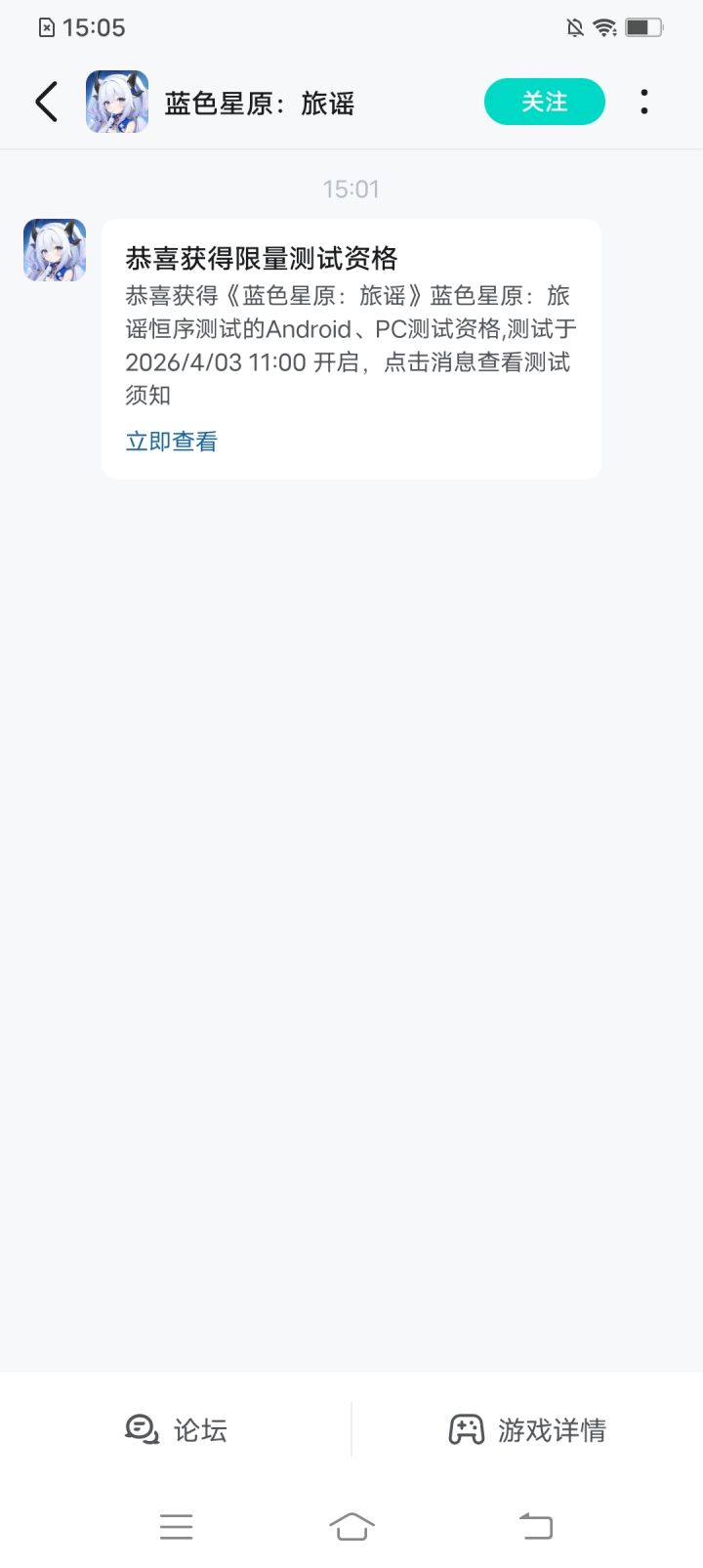The image size is (703, 1568).
Task: Tap the forum speech-bubble icon
Action: coord(141,1429)
